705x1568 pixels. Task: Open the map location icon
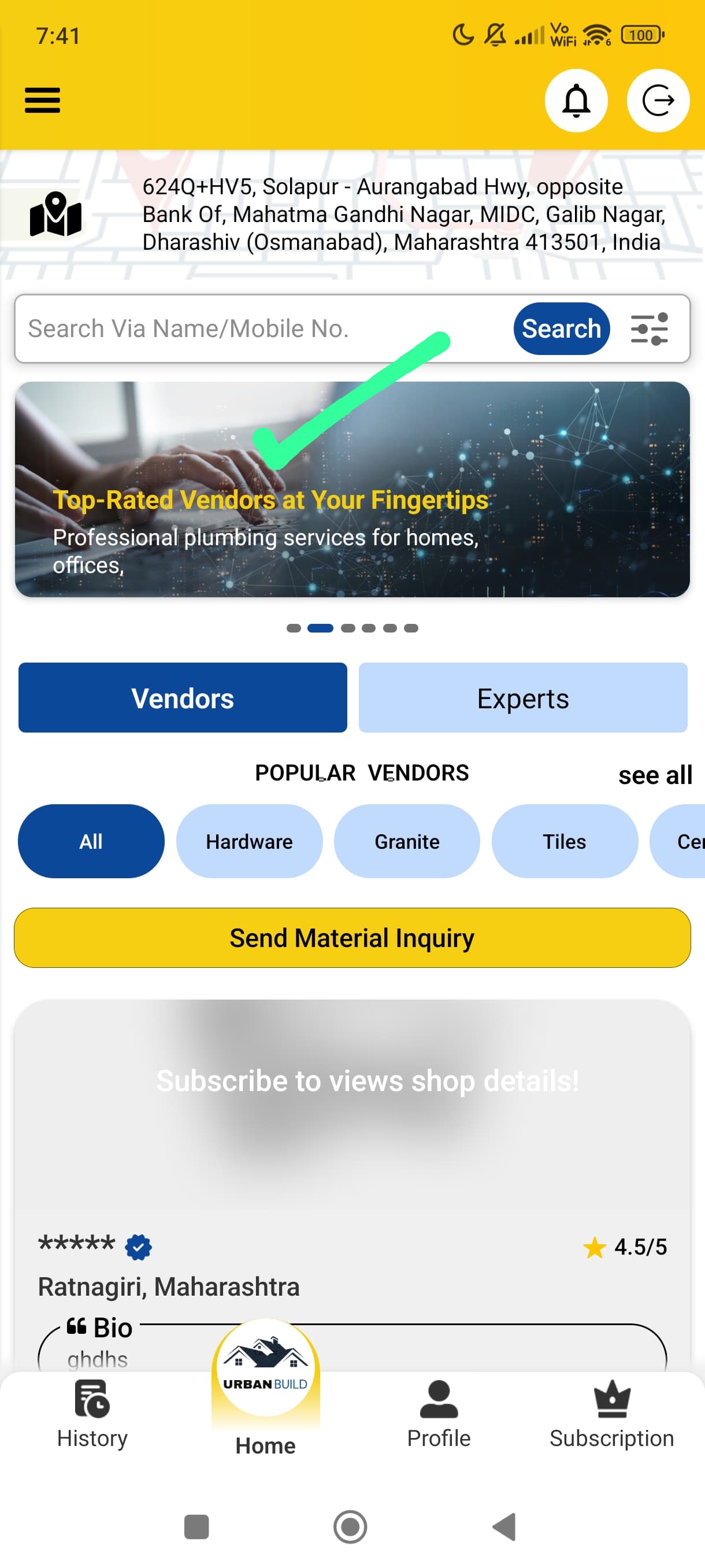[55, 215]
